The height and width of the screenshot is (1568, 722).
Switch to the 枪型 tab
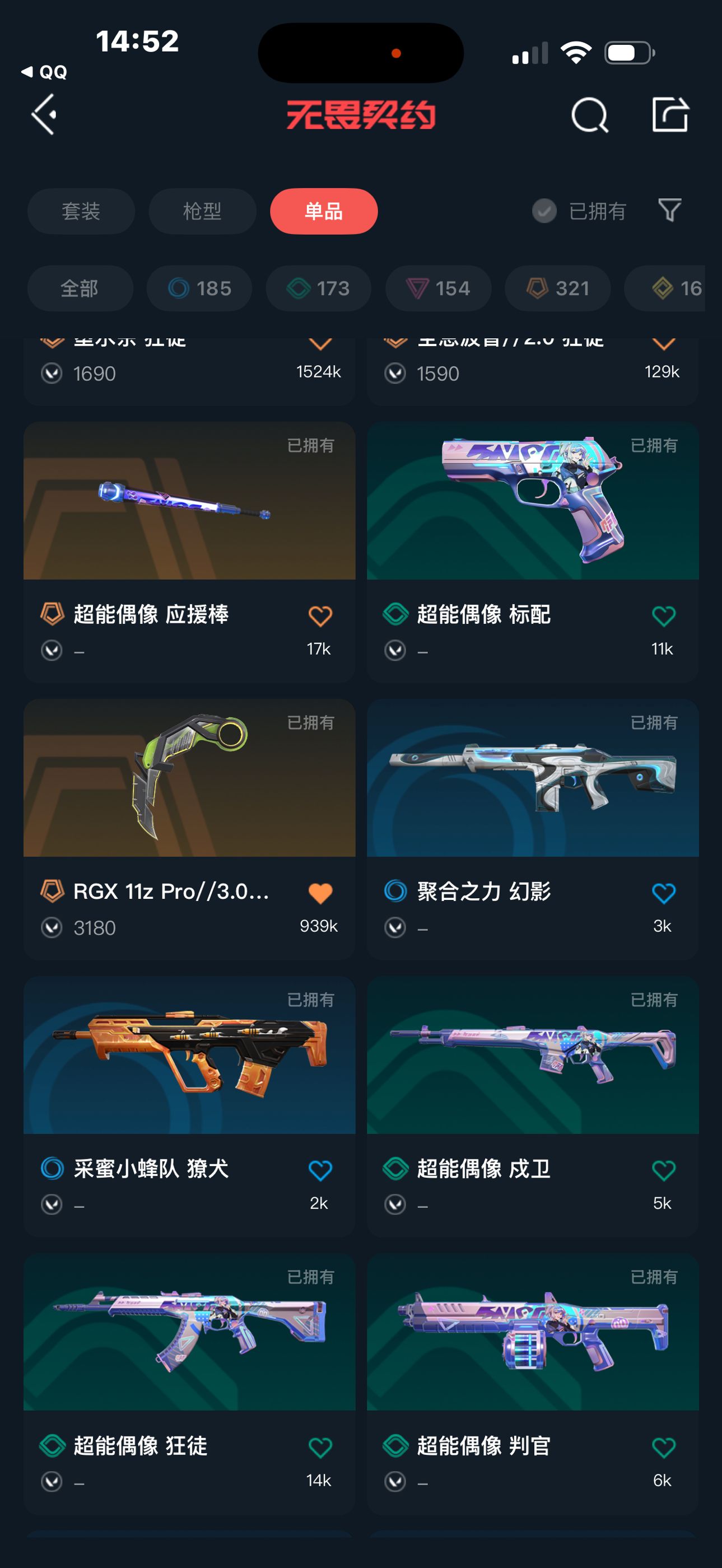tap(202, 211)
